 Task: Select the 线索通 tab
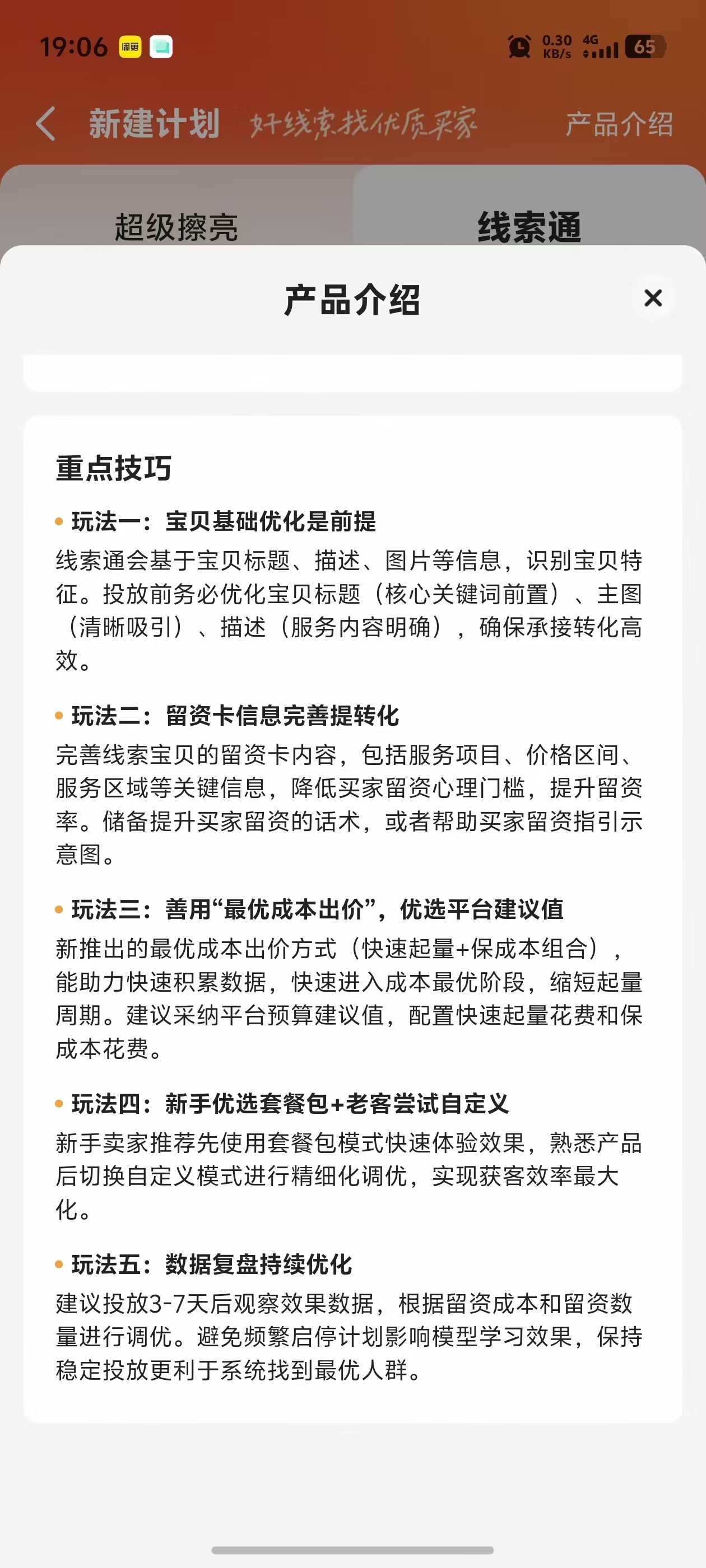[x=529, y=227]
